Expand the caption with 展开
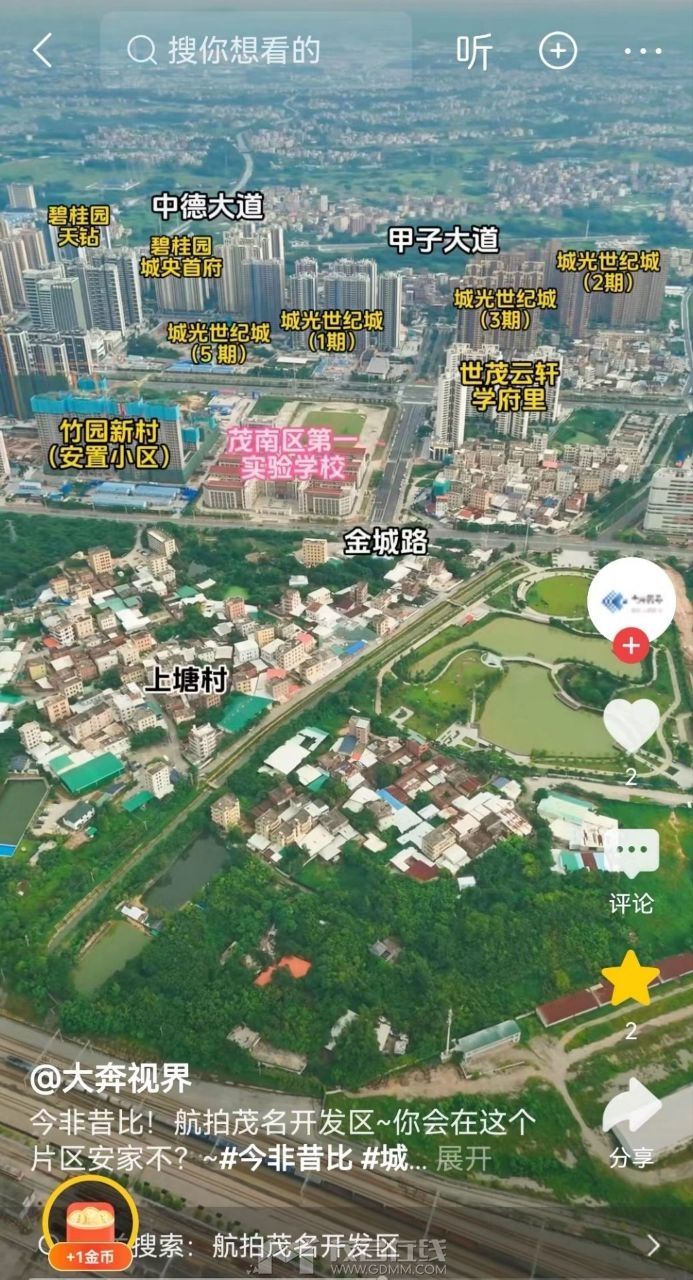 [464, 1159]
